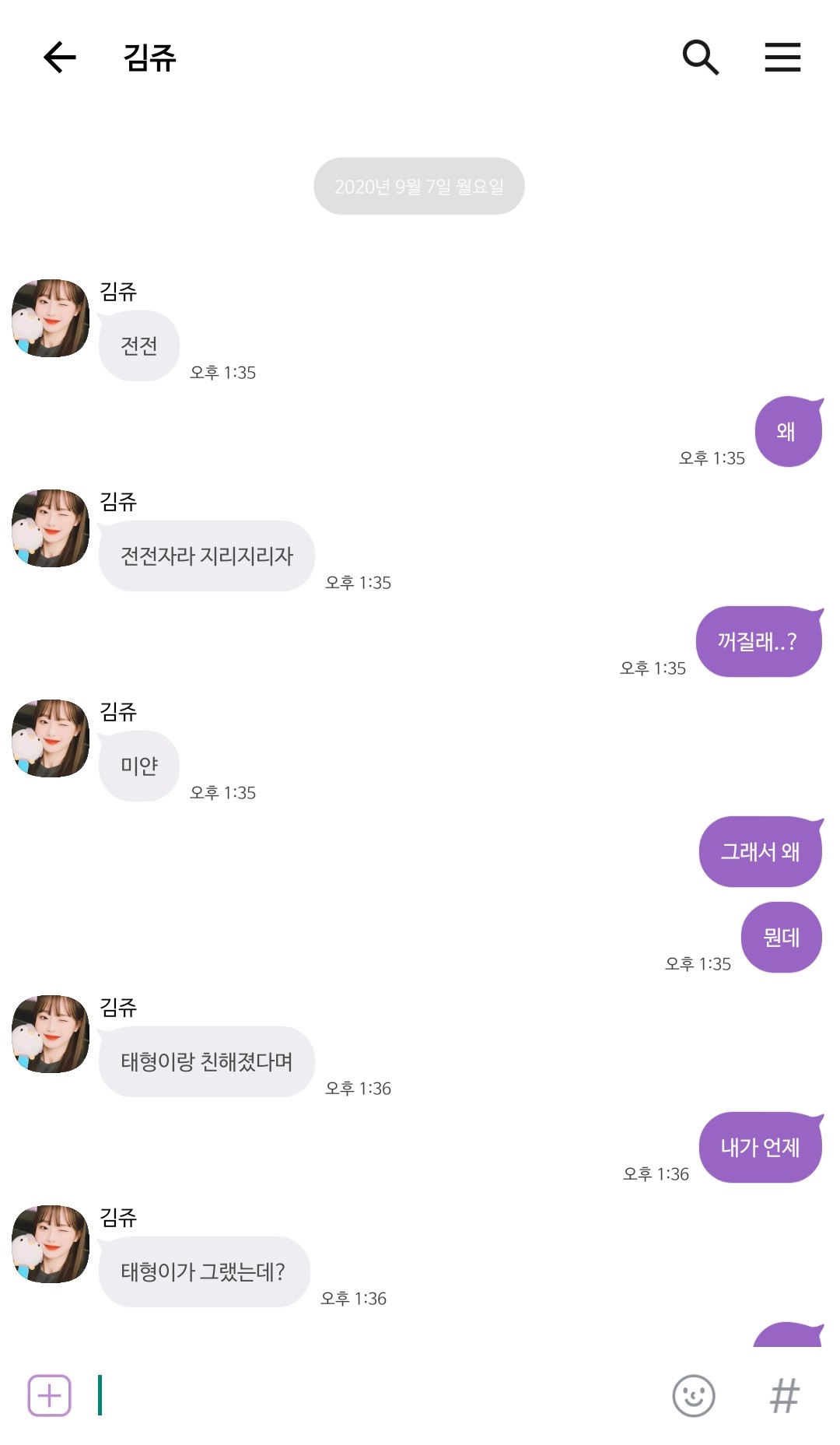Focus the message text field

click(x=373, y=1395)
